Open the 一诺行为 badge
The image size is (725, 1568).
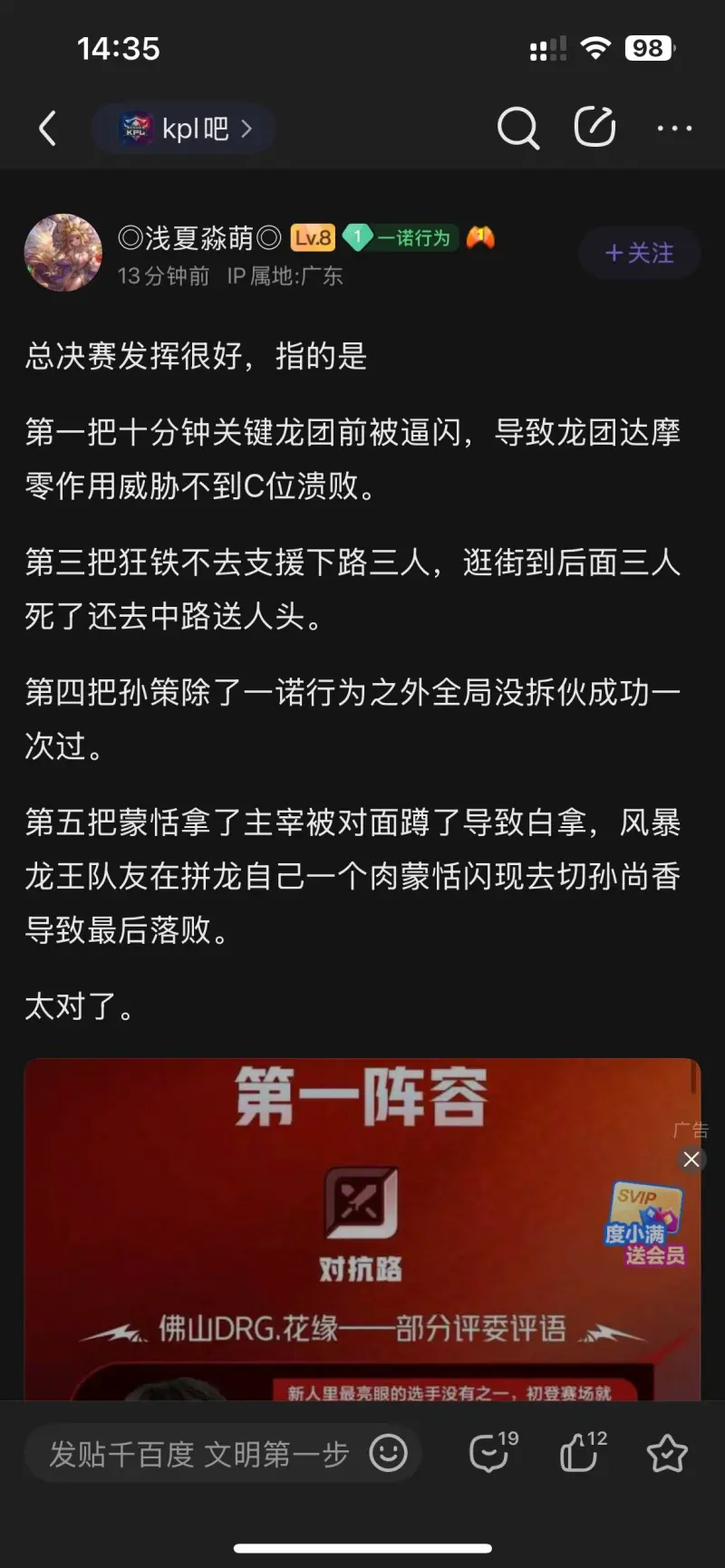[x=401, y=238]
